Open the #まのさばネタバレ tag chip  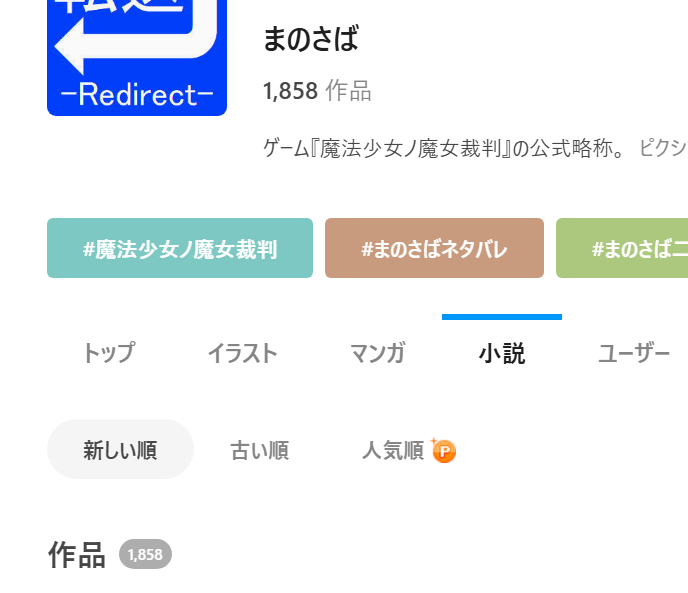pyautogui.click(x=434, y=248)
